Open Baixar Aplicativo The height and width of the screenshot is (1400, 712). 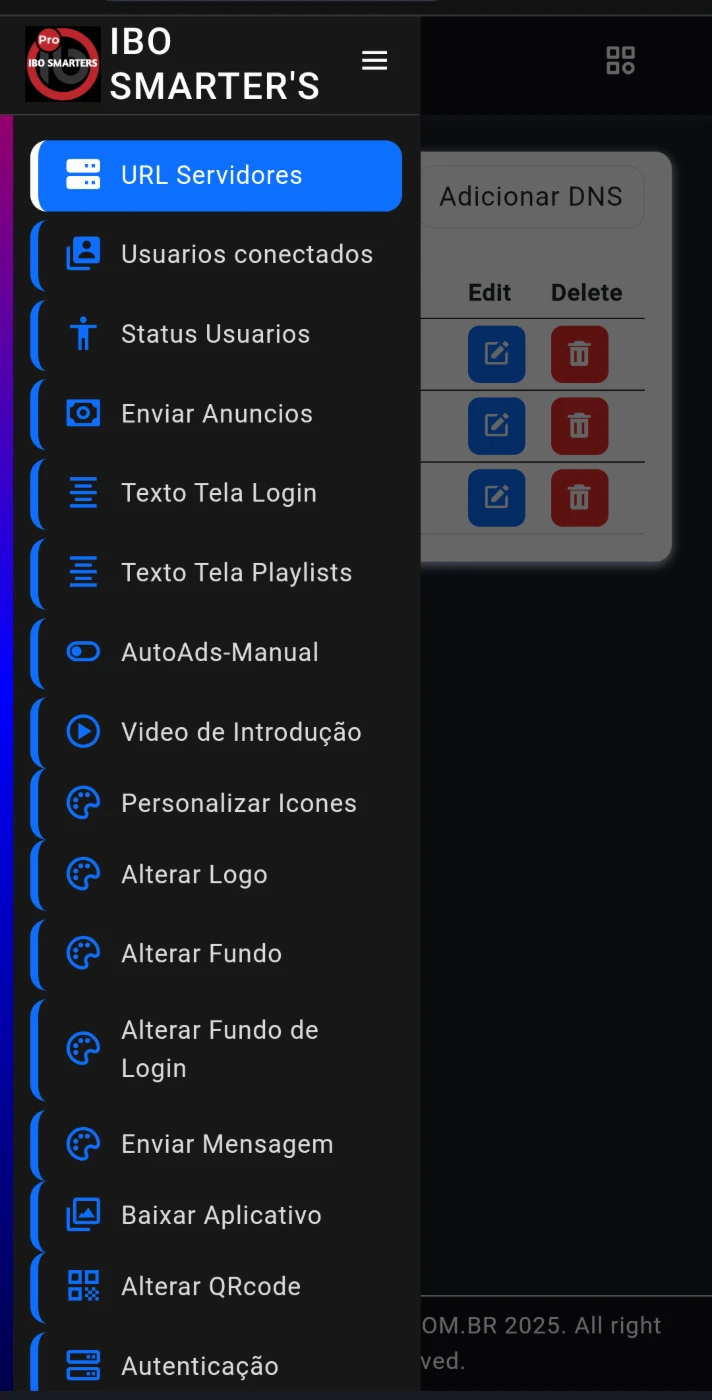point(216,1216)
